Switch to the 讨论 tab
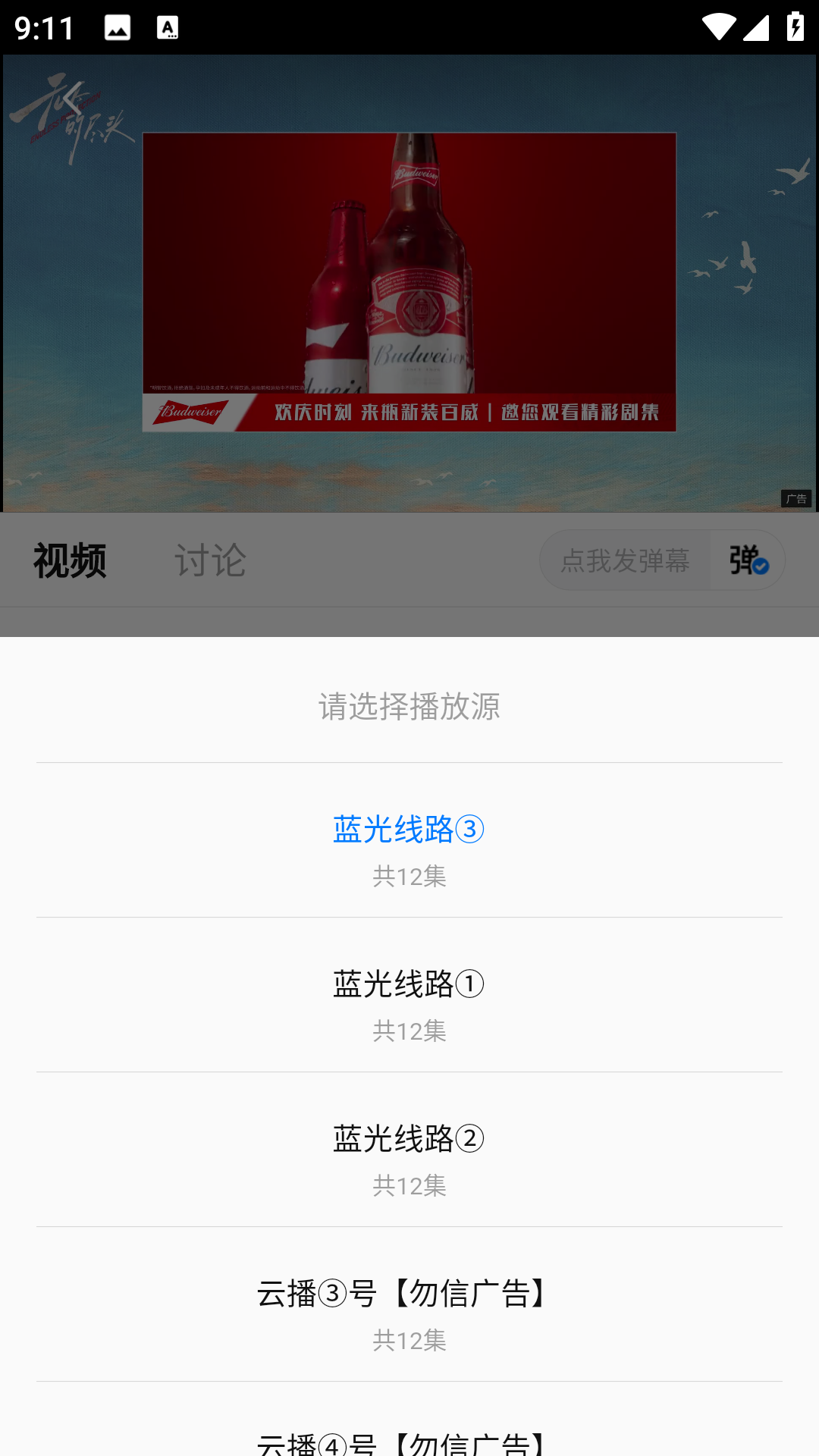This screenshot has width=819, height=1456. (x=212, y=561)
